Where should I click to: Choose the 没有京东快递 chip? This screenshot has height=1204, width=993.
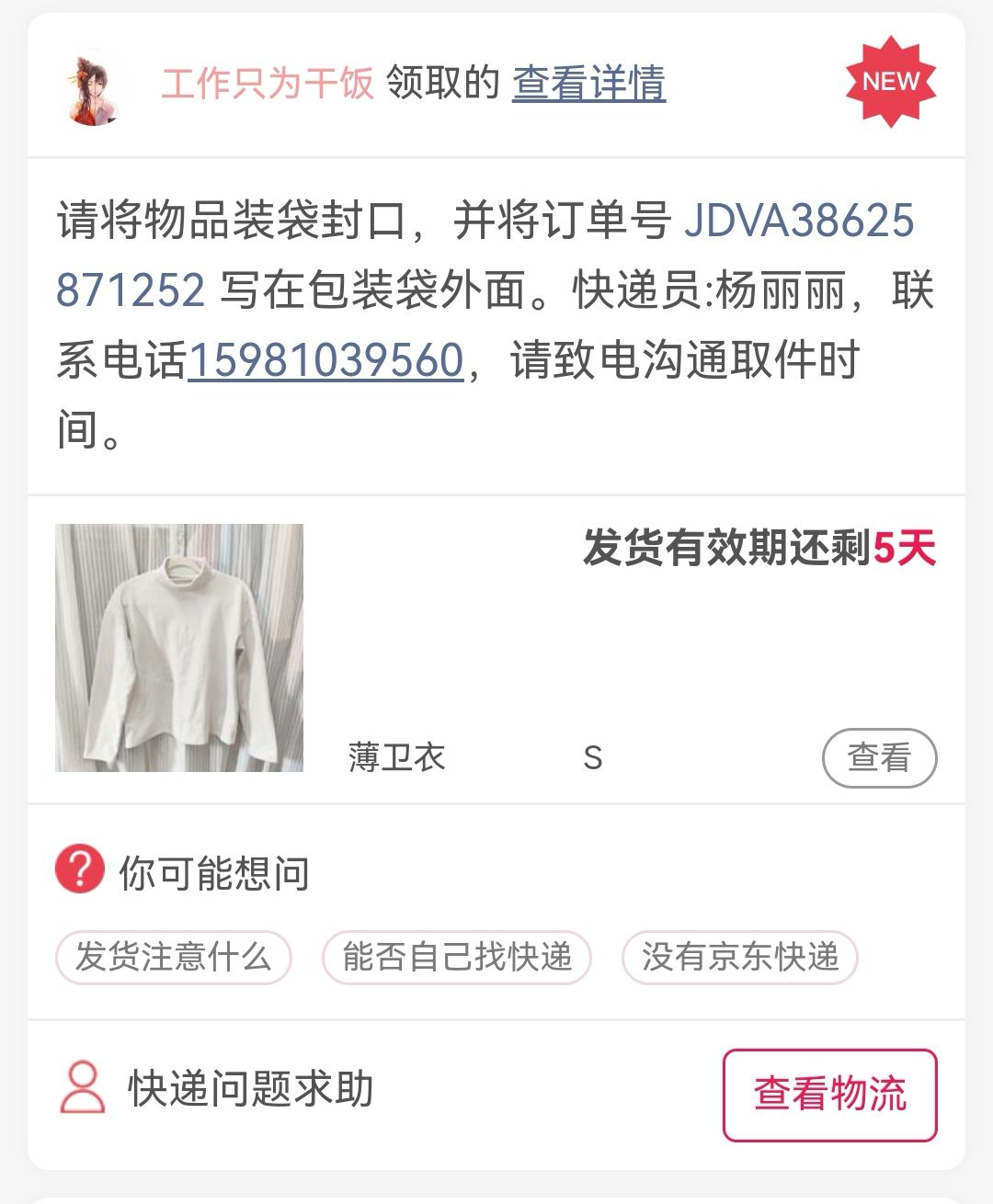point(739,957)
